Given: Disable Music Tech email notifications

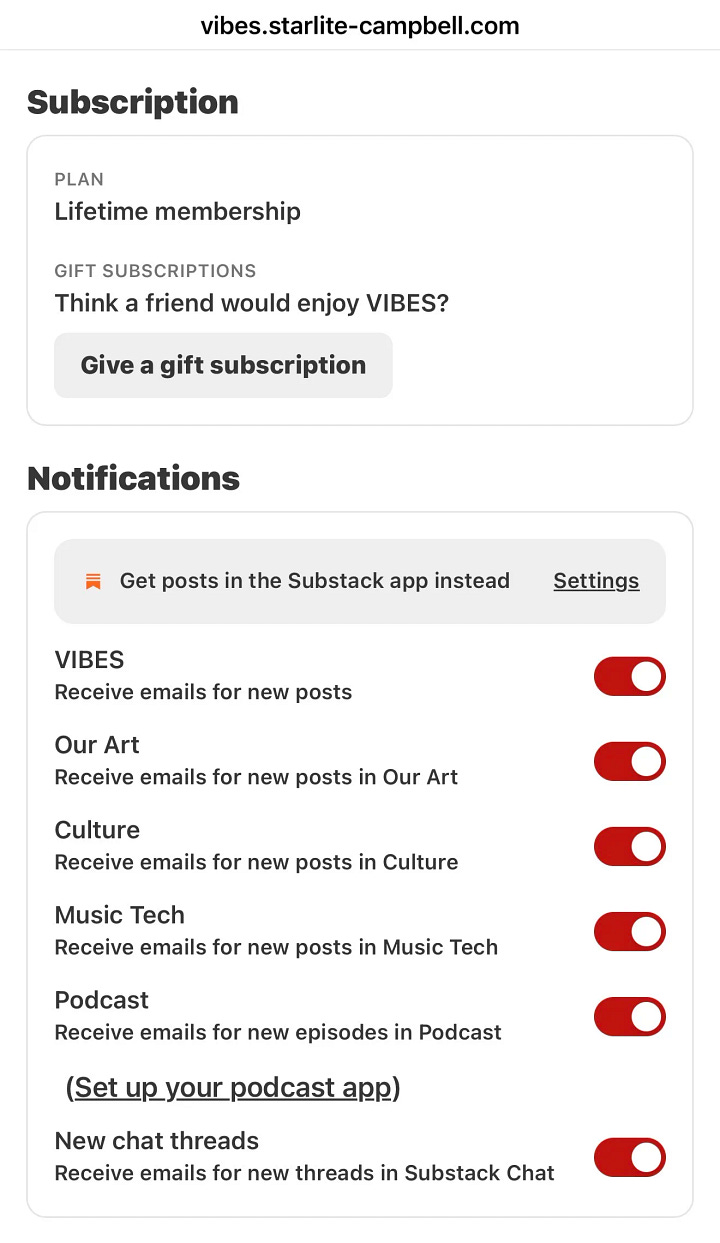Looking at the screenshot, I should point(630,931).
